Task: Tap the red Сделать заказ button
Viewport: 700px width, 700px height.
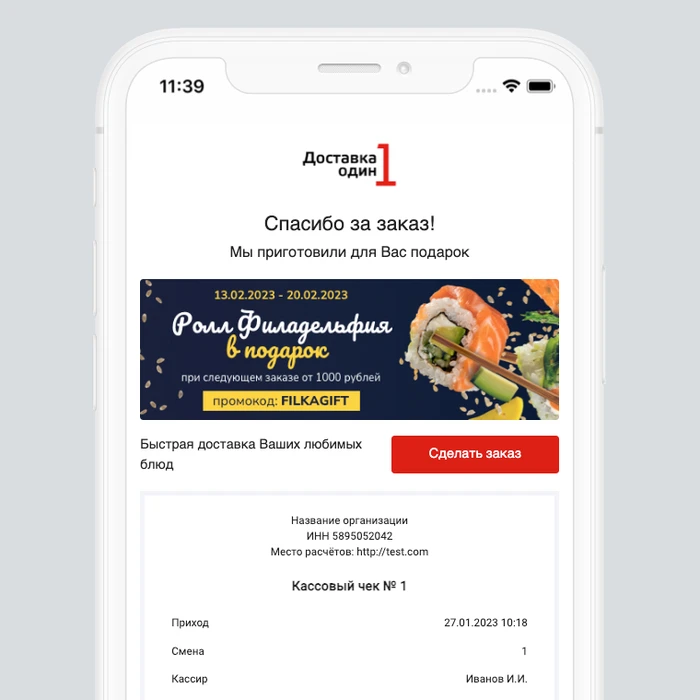Action: pyautogui.click(x=474, y=454)
